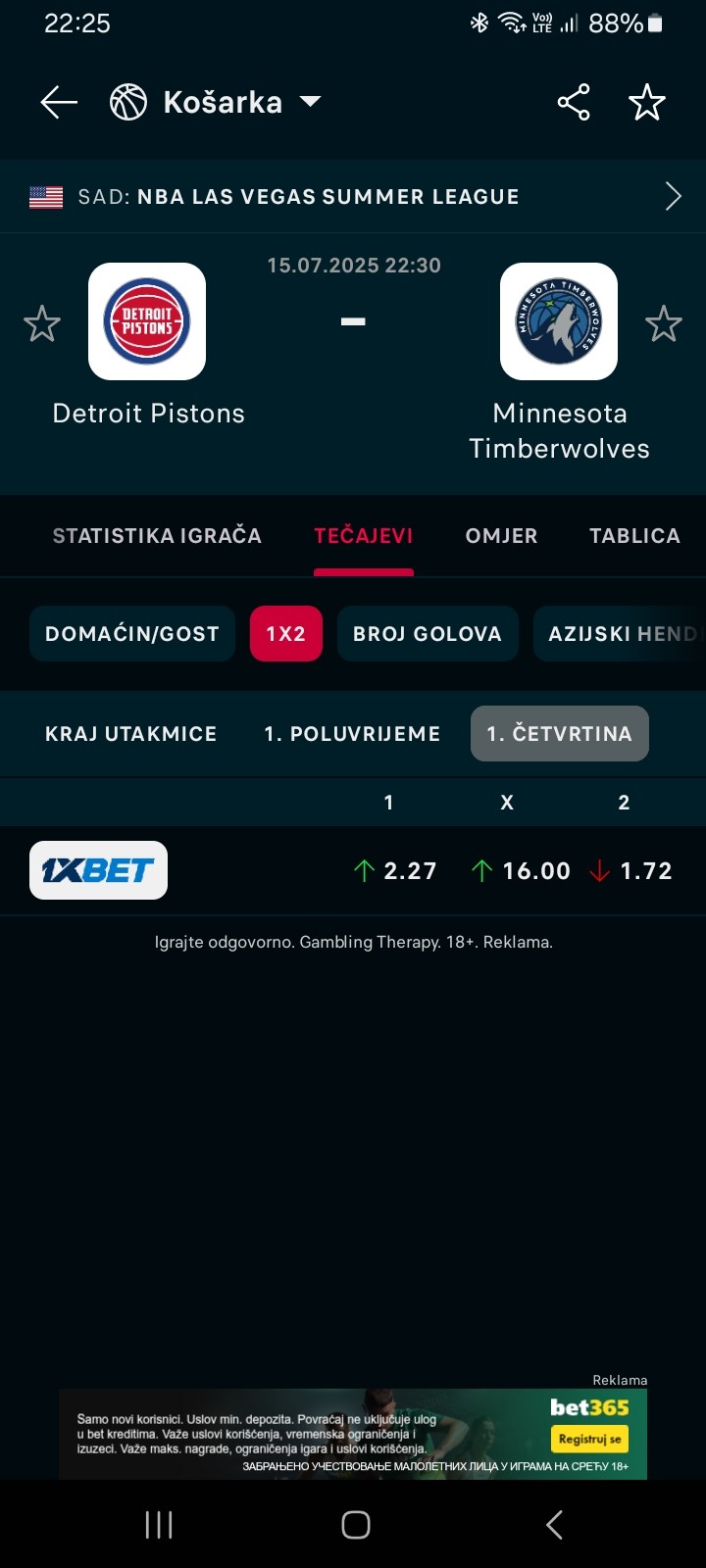Screen dimensions: 706x1568
Task: Open the 1xBet bookmaker logo
Action: pos(98,870)
